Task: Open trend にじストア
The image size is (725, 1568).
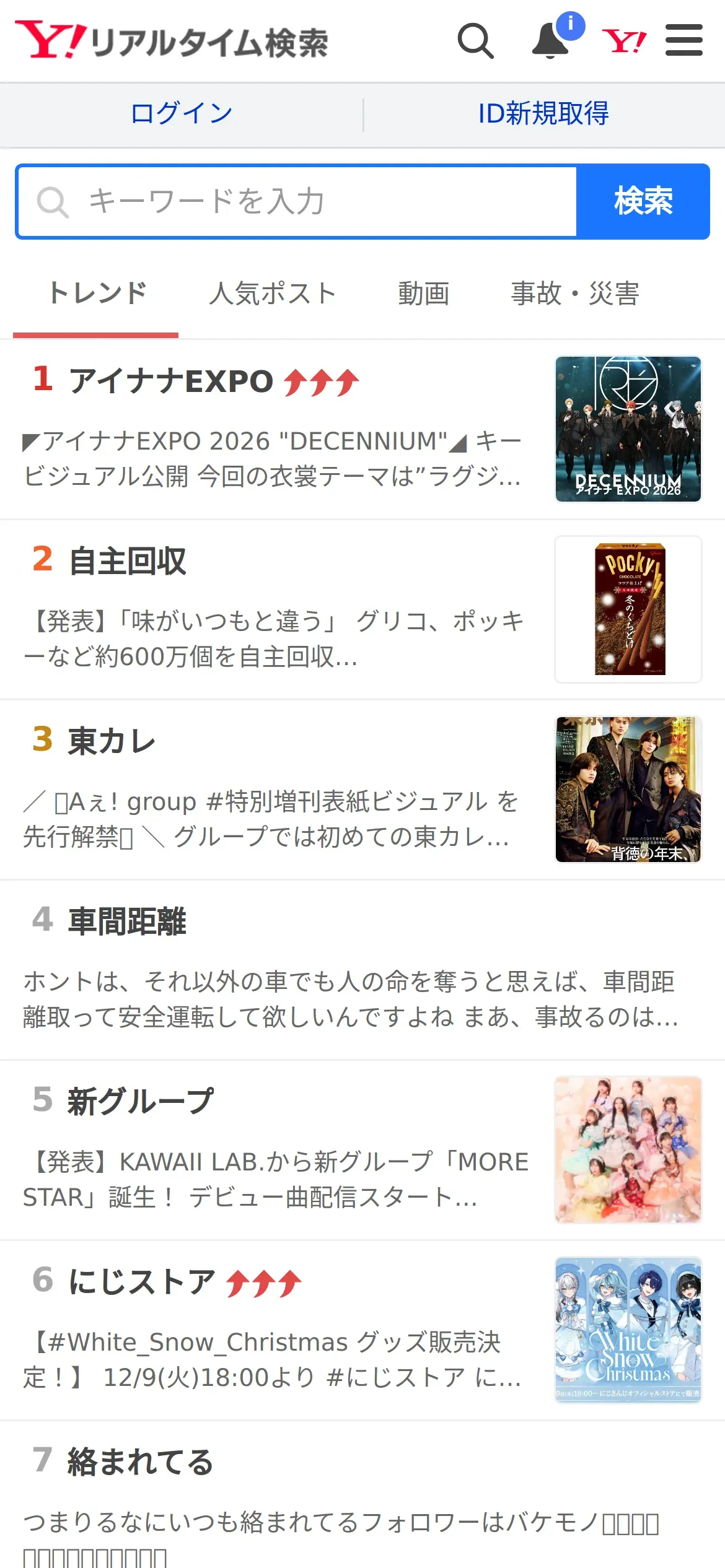Action: click(143, 1282)
